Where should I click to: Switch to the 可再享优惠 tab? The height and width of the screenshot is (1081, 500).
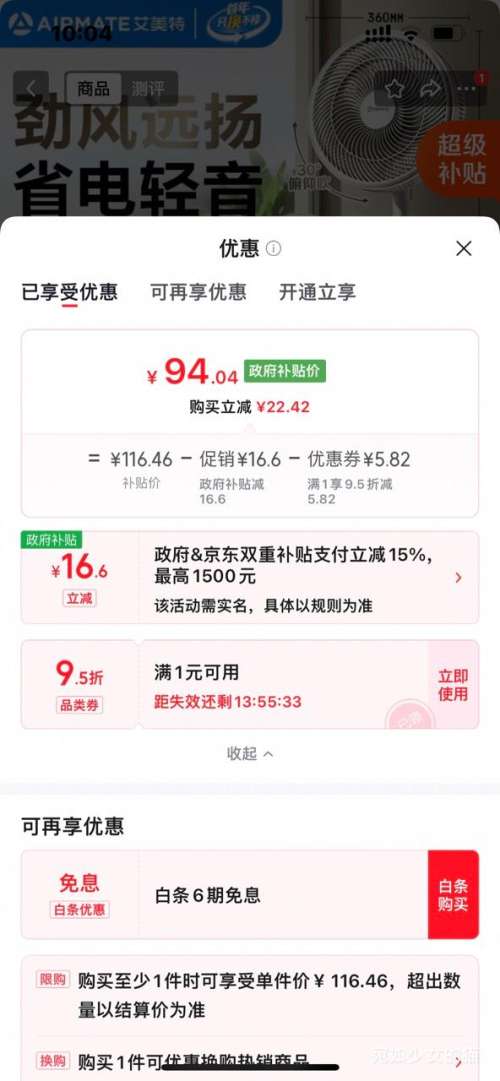click(x=199, y=292)
